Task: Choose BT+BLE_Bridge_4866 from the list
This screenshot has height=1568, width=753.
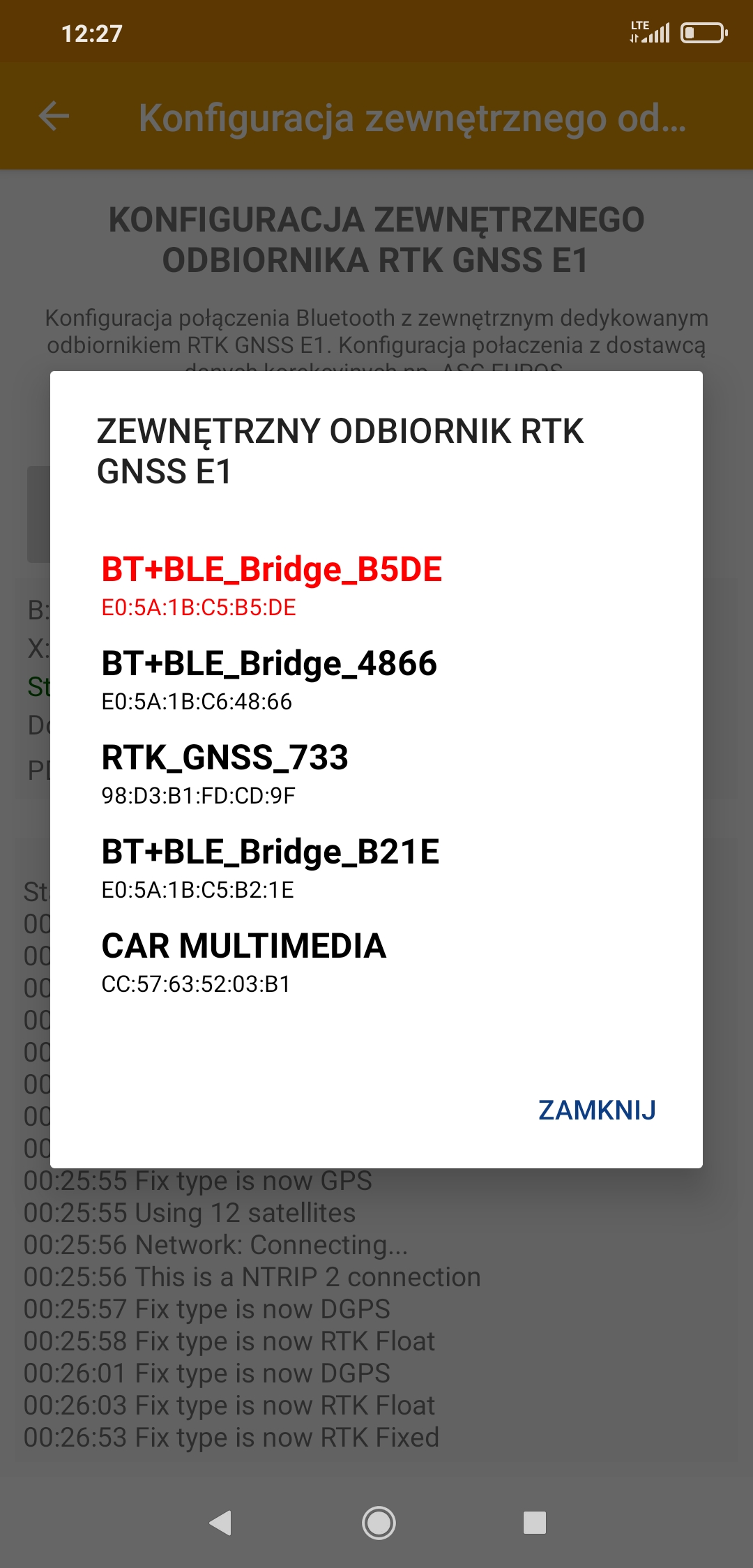Action: point(376,680)
